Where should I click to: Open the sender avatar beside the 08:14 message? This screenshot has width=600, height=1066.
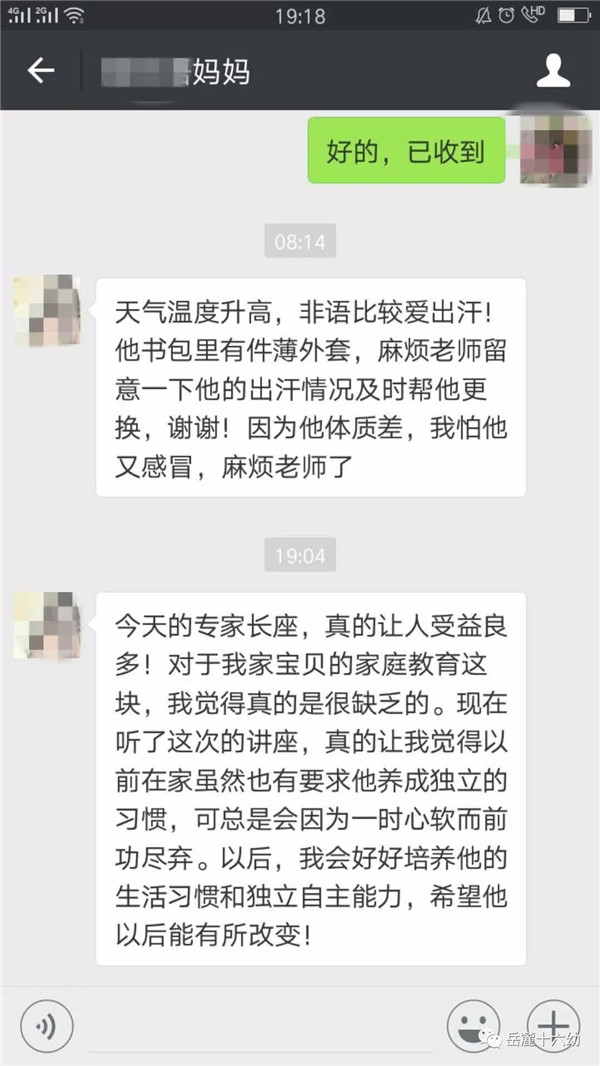coord(47,311)
